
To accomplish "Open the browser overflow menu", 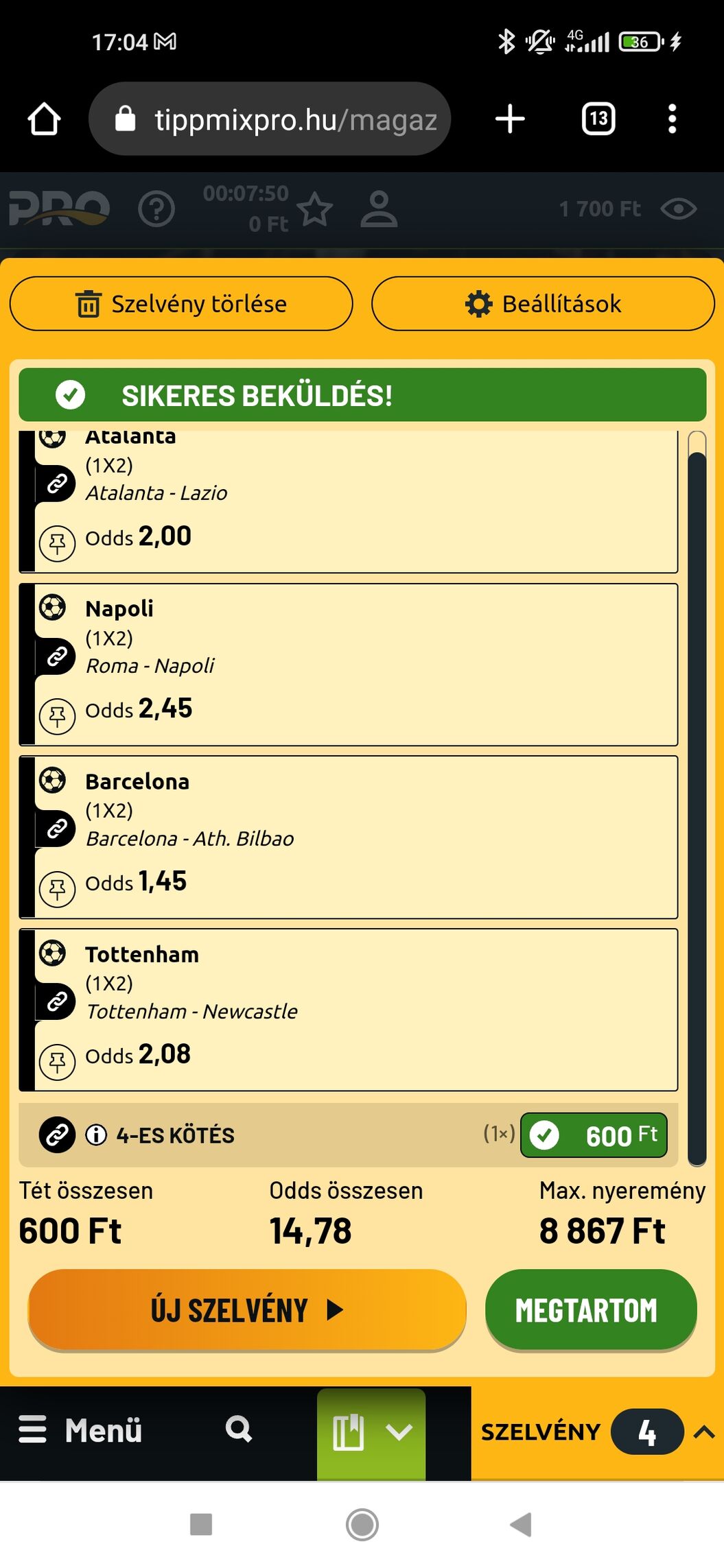I will tap(672, 119).
